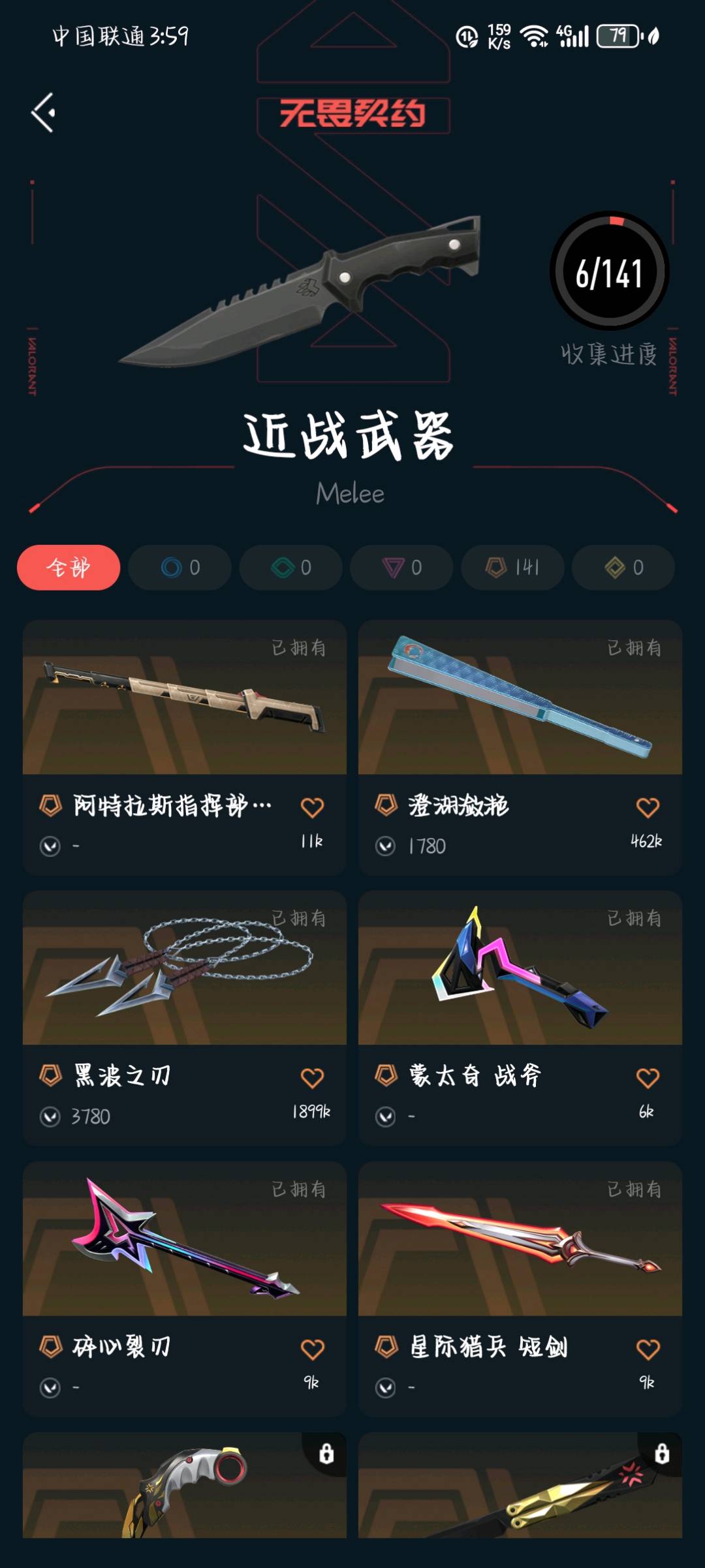Like the 澄湖潋滟 skin
This screenshot has width=705, height=1568.
(648, 808)
